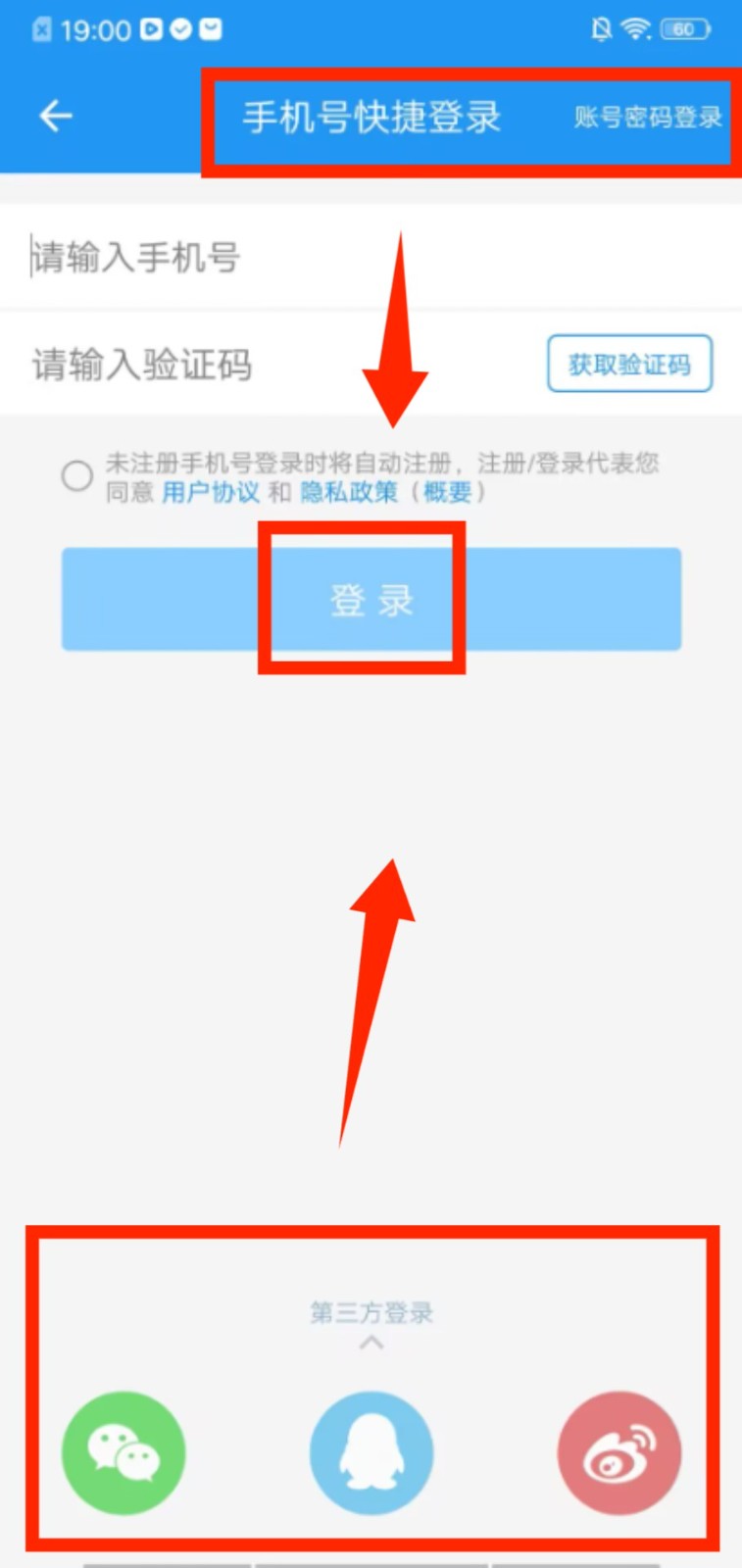742x1568 pixels.
Task: Open the 概要 summary link
Action: click(447, 492)
